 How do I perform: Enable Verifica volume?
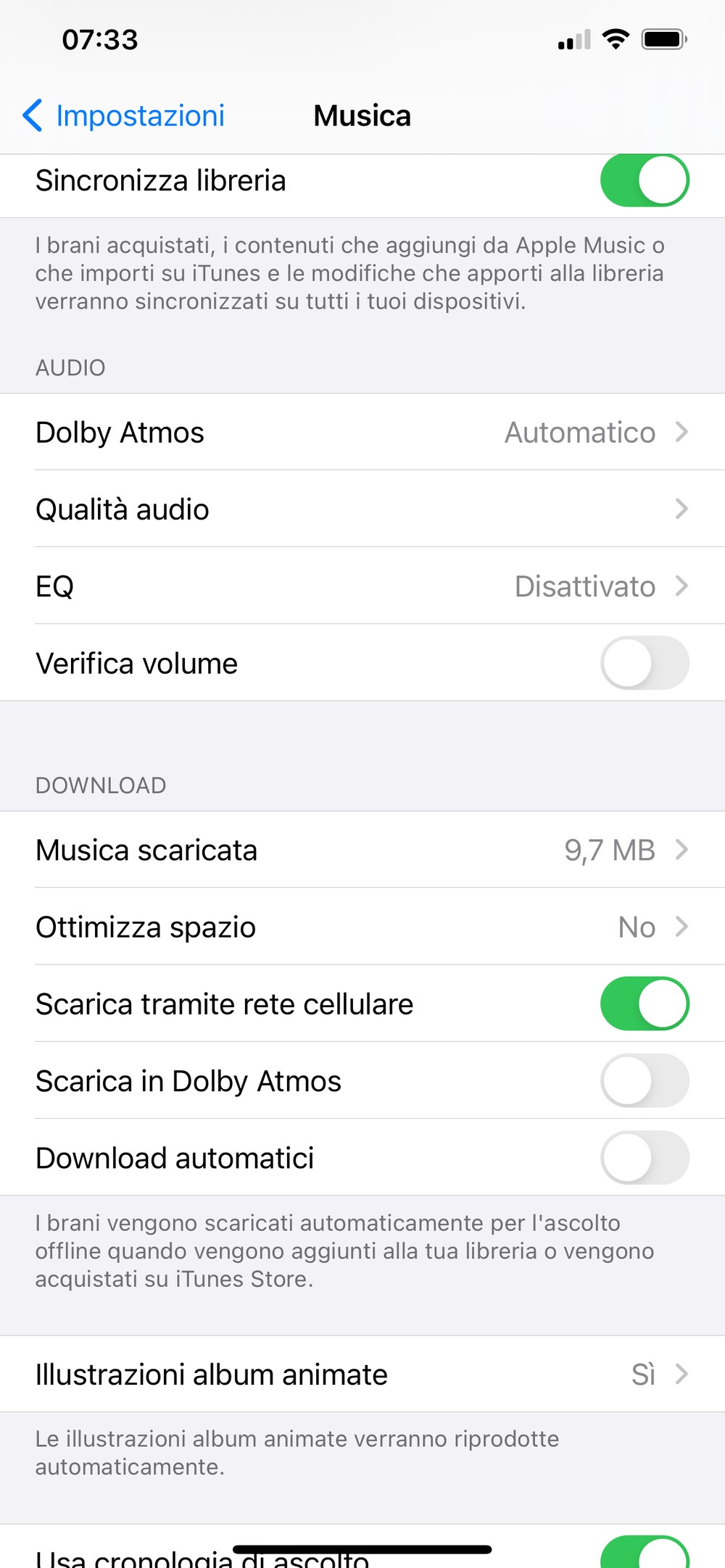645,662
